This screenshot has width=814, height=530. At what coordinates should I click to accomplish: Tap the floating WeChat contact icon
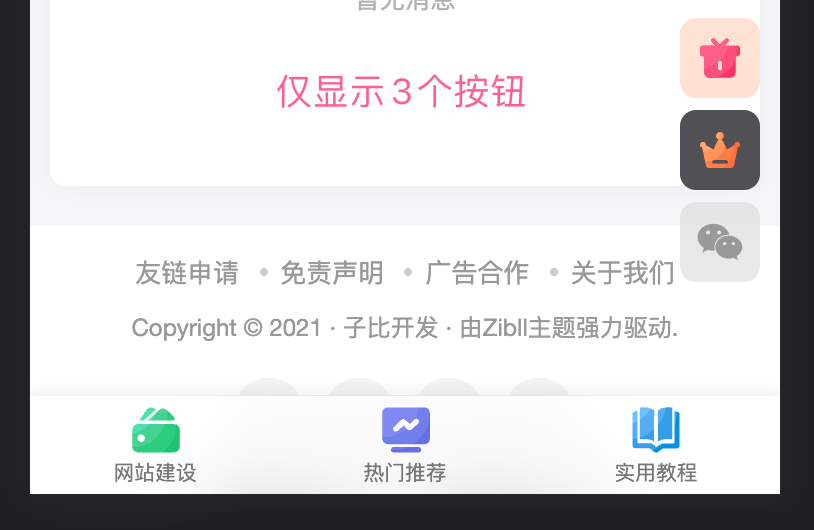tap(719, 242)
